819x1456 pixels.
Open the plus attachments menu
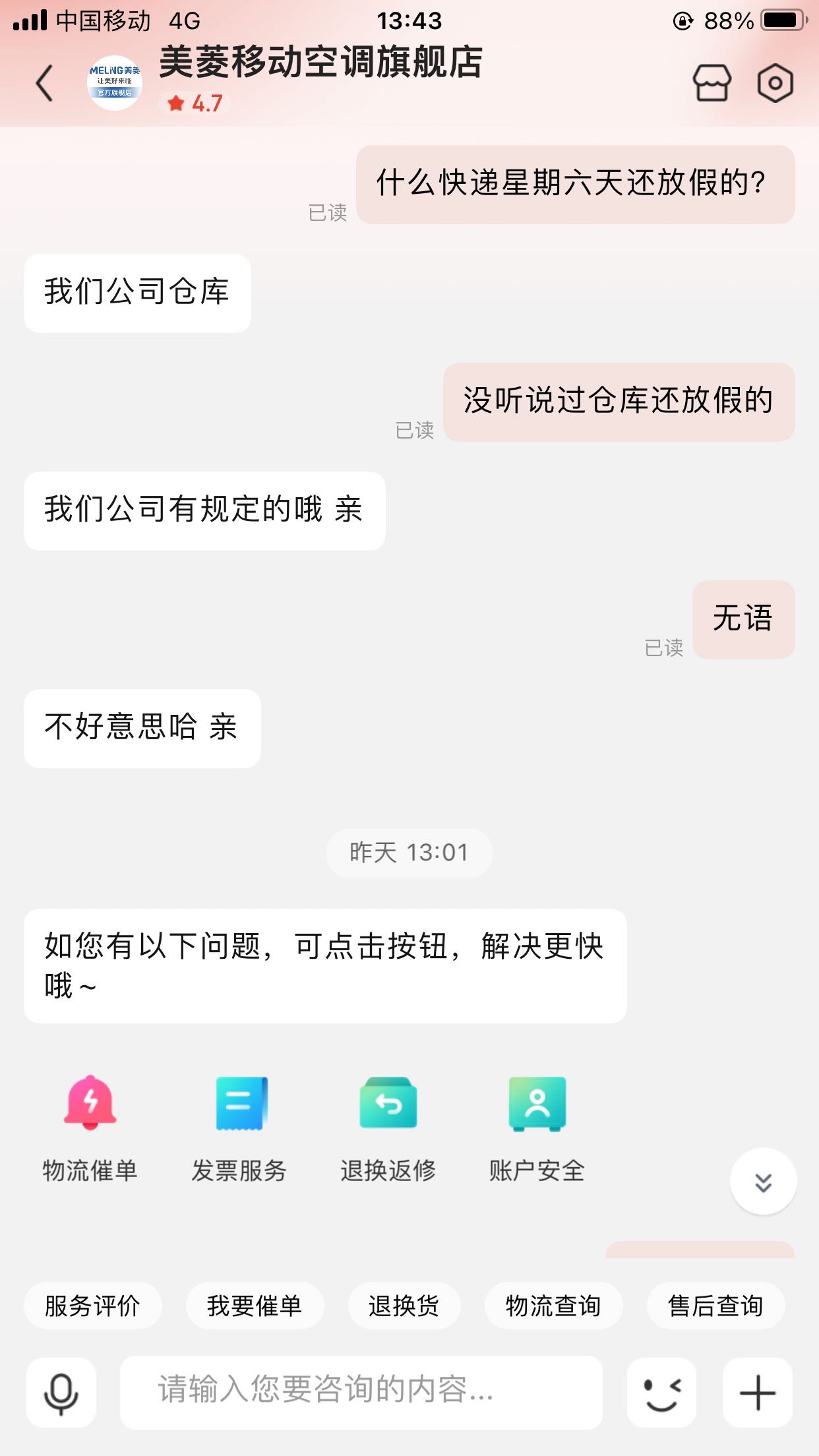click(x=757, y=1392)
